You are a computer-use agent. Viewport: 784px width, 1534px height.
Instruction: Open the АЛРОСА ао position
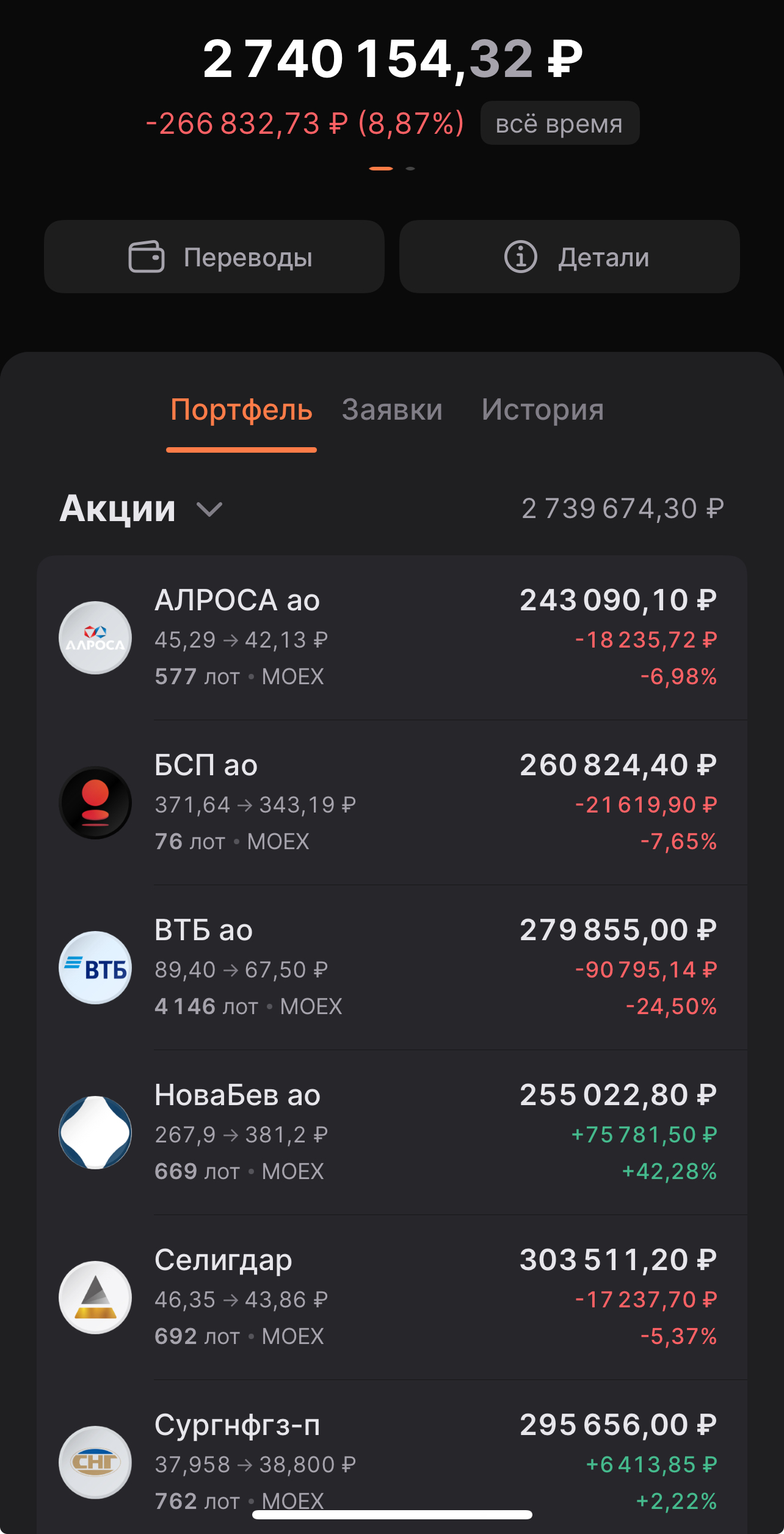tap(391, 638)
